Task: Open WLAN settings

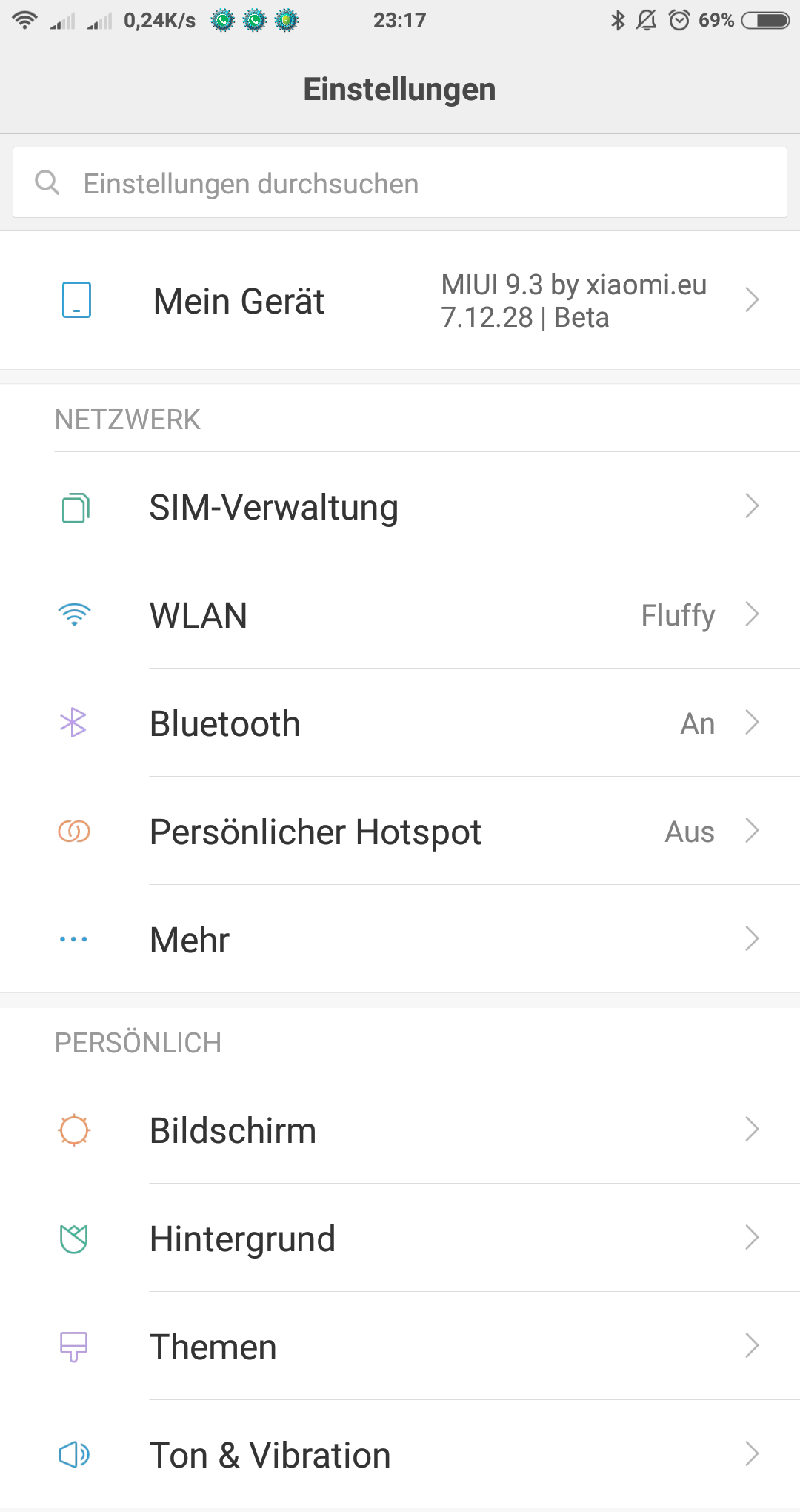Action: [x=400, y=614]
